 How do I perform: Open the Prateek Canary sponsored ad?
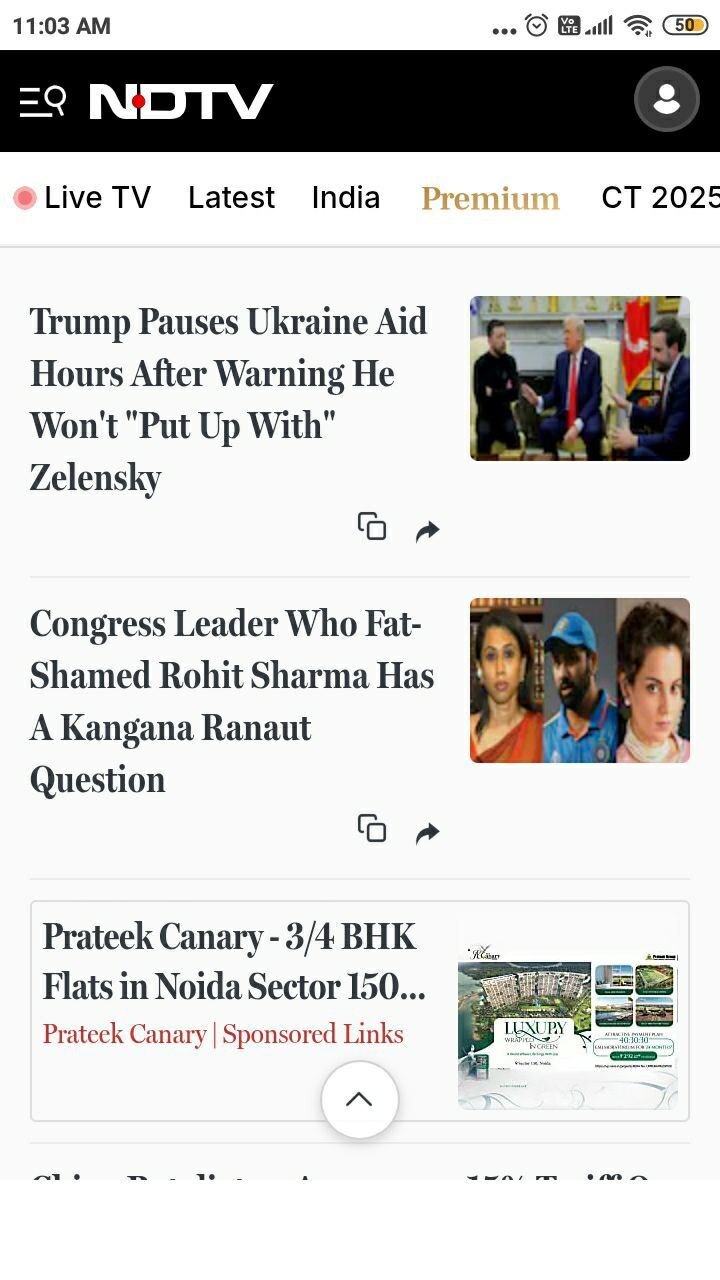tap(234, 985)
